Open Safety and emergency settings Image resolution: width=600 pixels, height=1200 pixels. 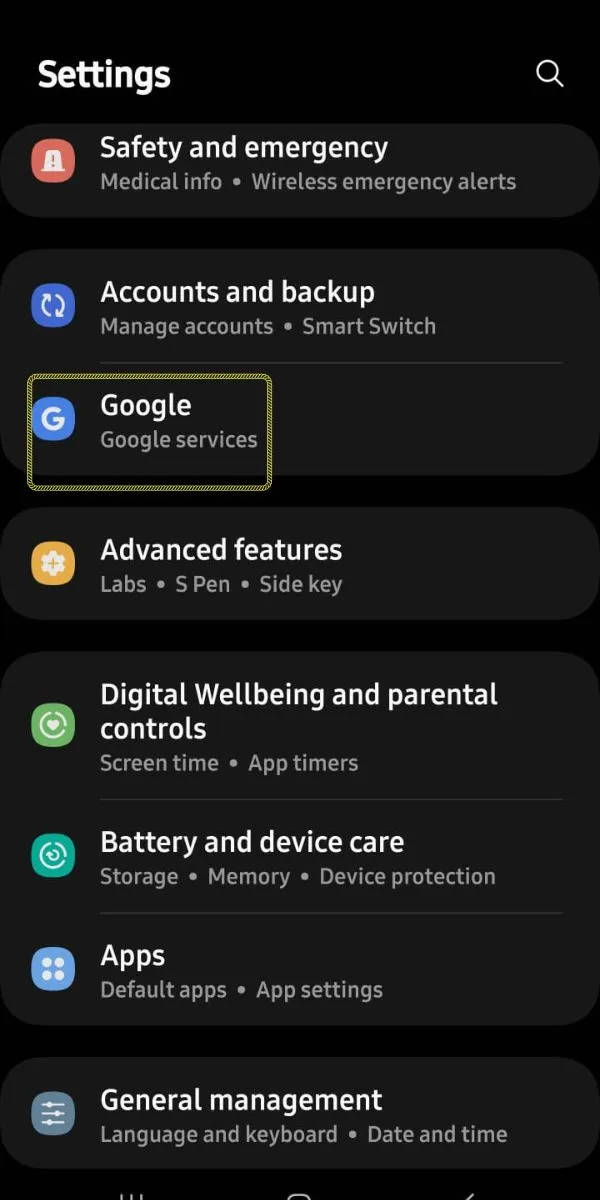(x=300, y=165)
